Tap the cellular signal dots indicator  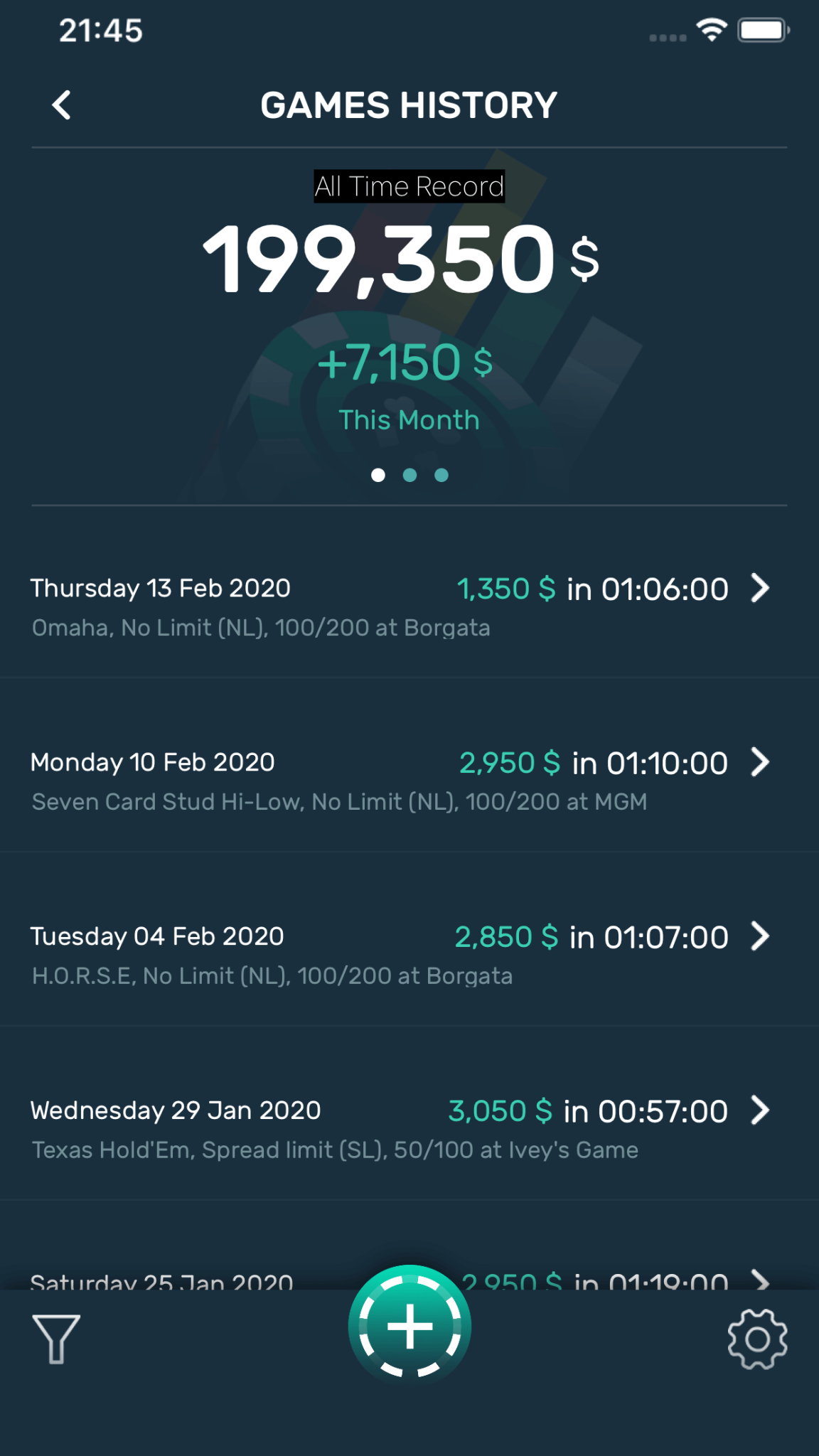tap(667, 36)
